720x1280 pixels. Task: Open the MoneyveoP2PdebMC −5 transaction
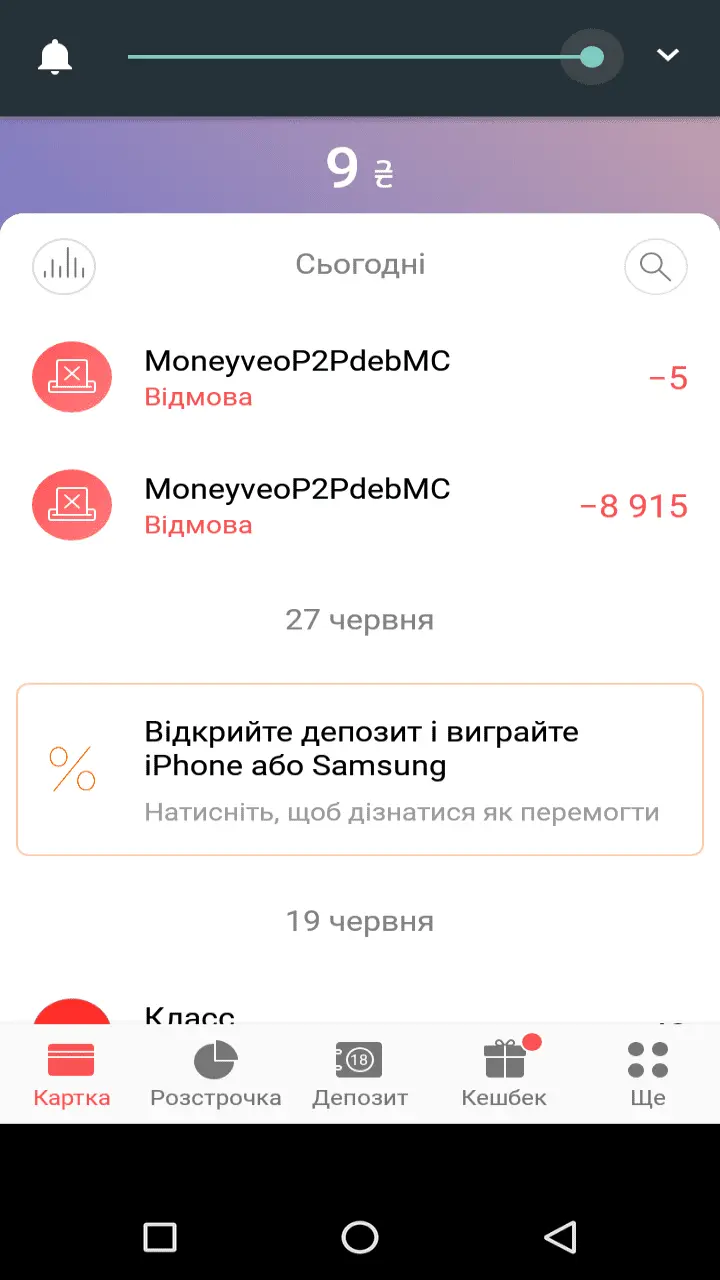[360, 378]
